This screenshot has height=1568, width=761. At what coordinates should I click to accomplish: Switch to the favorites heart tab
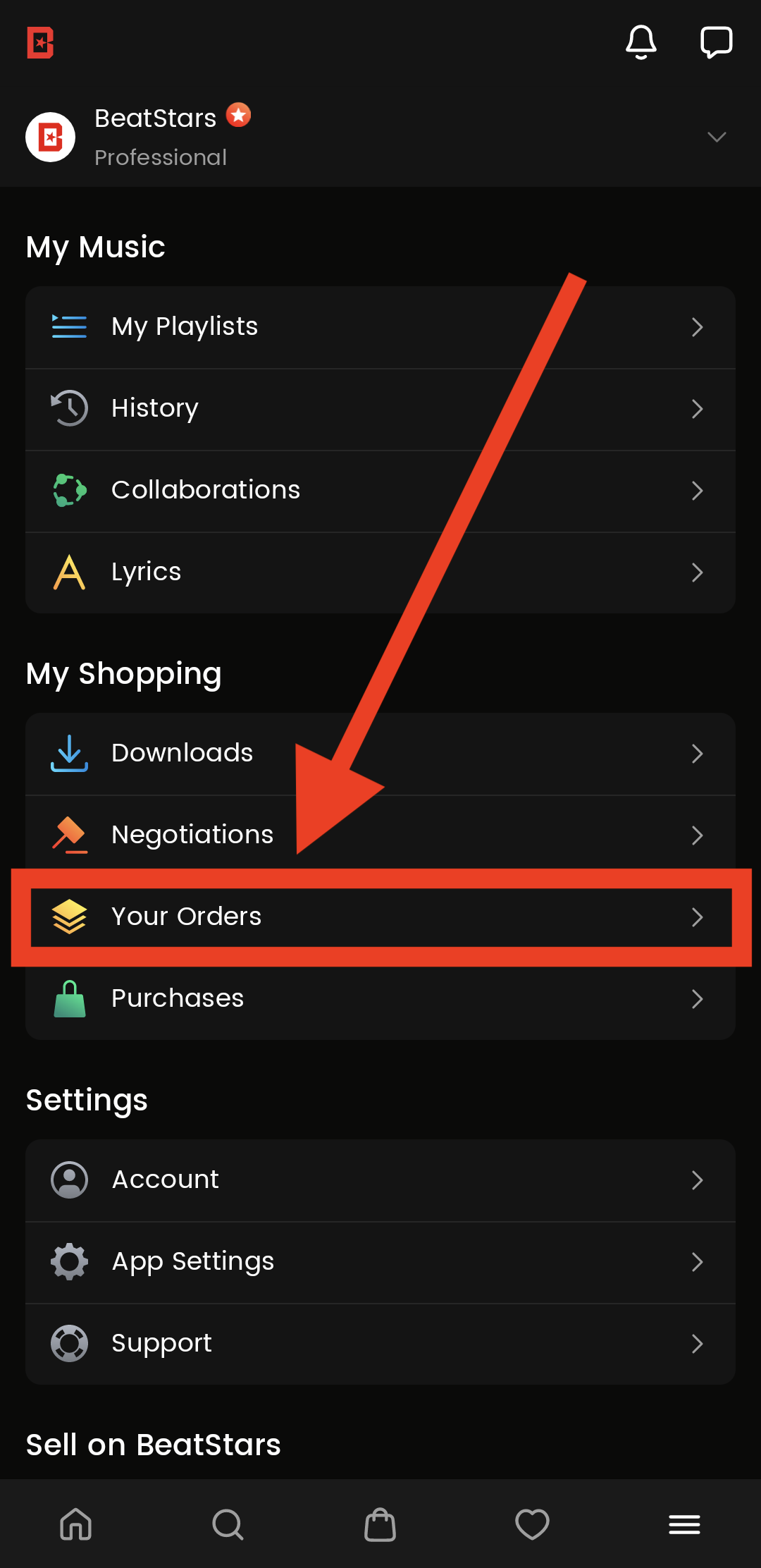tap(533, 1524)
